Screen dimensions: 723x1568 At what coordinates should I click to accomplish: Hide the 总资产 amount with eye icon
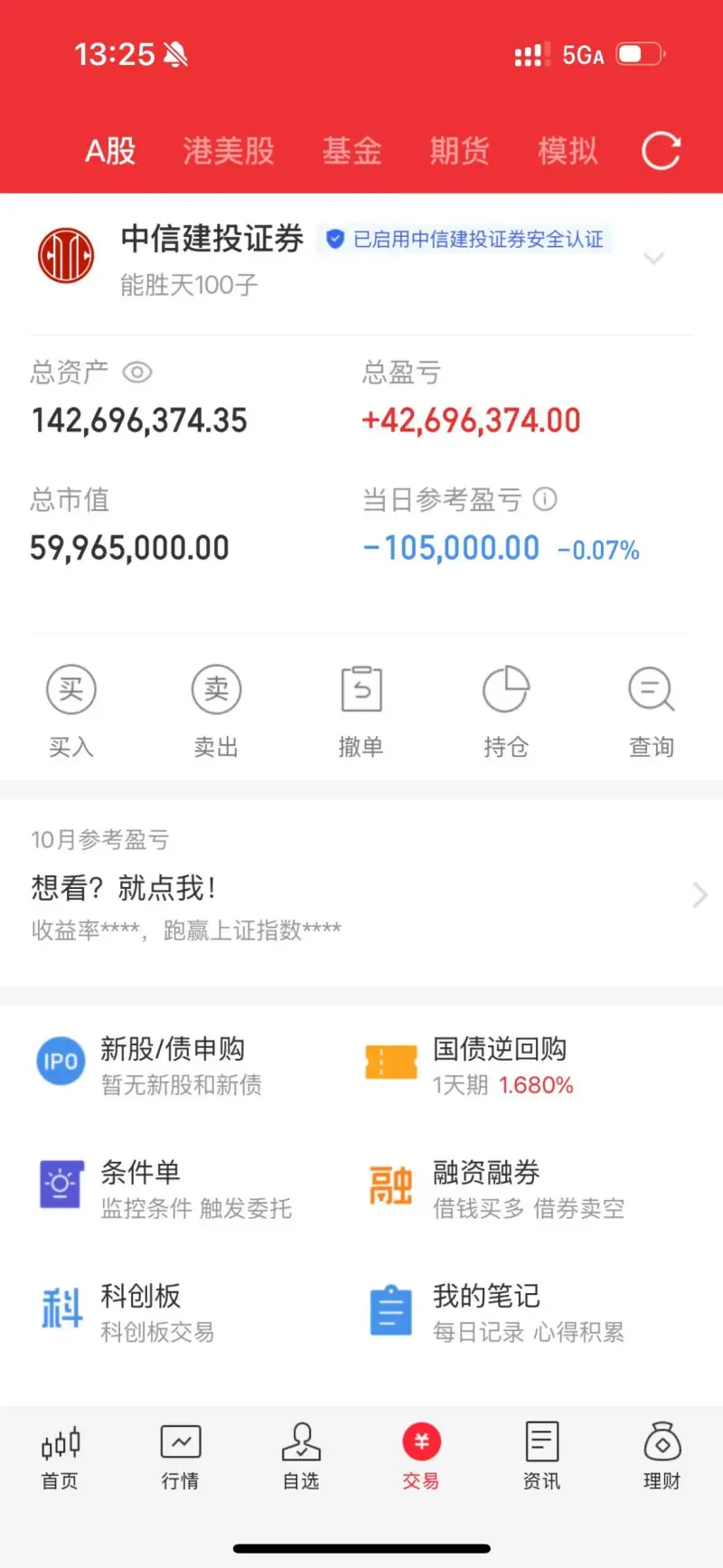[137, 373]
